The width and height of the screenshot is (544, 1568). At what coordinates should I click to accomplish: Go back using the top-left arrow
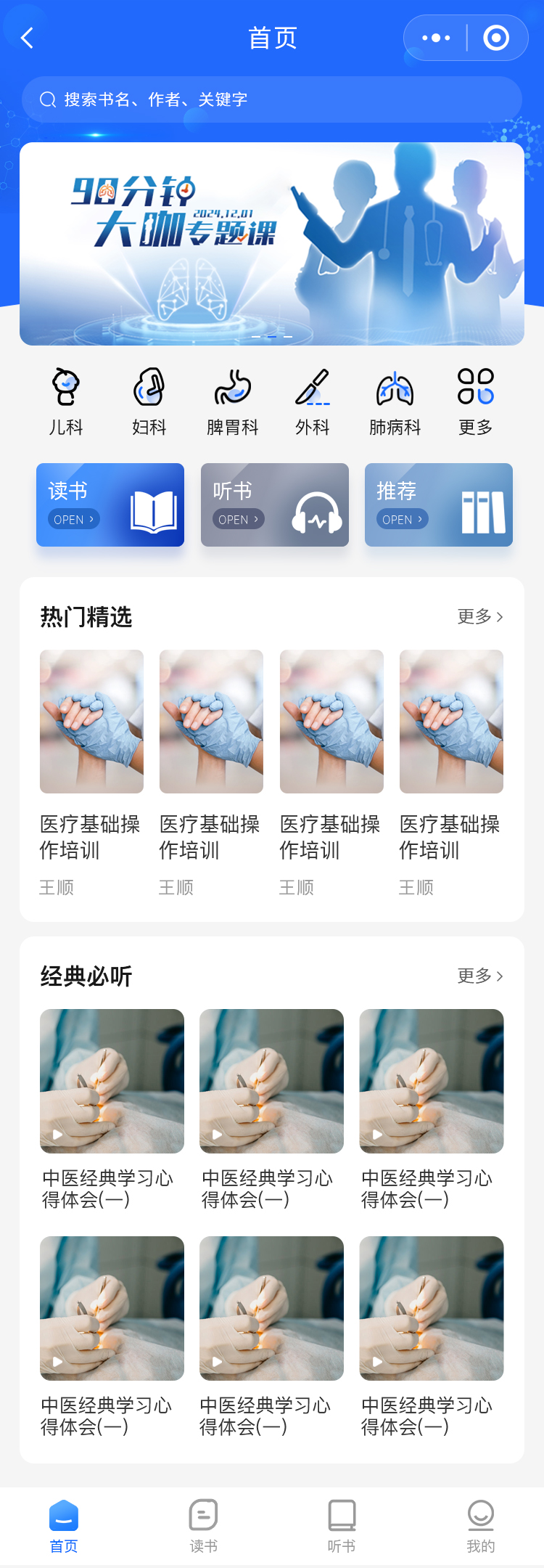tap(28, 38)
